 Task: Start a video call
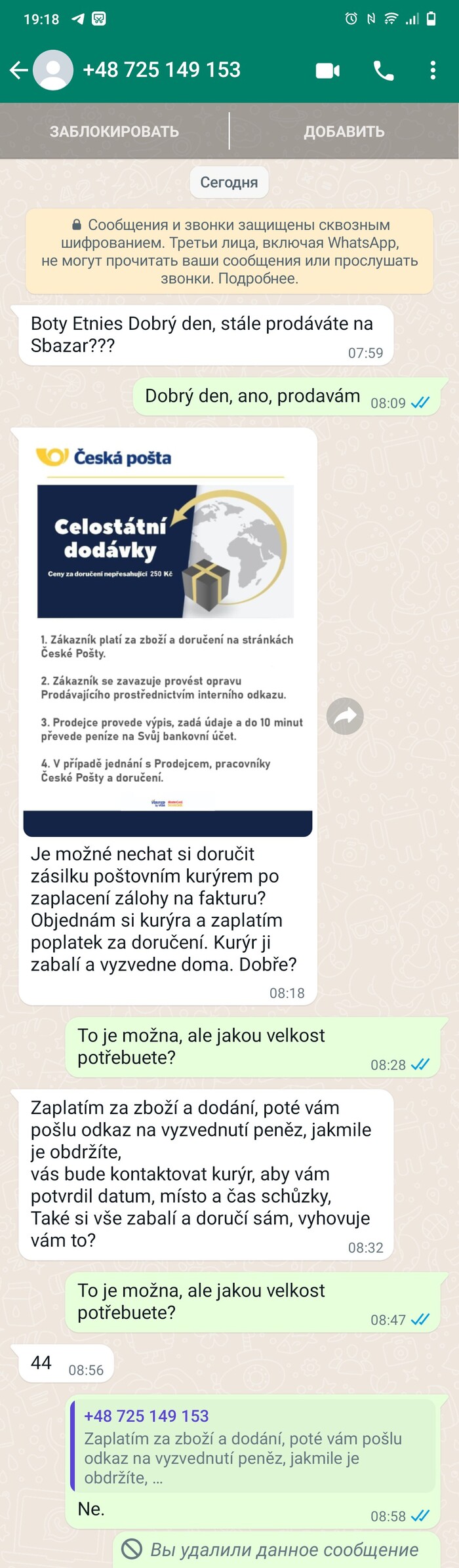(328, 70)
